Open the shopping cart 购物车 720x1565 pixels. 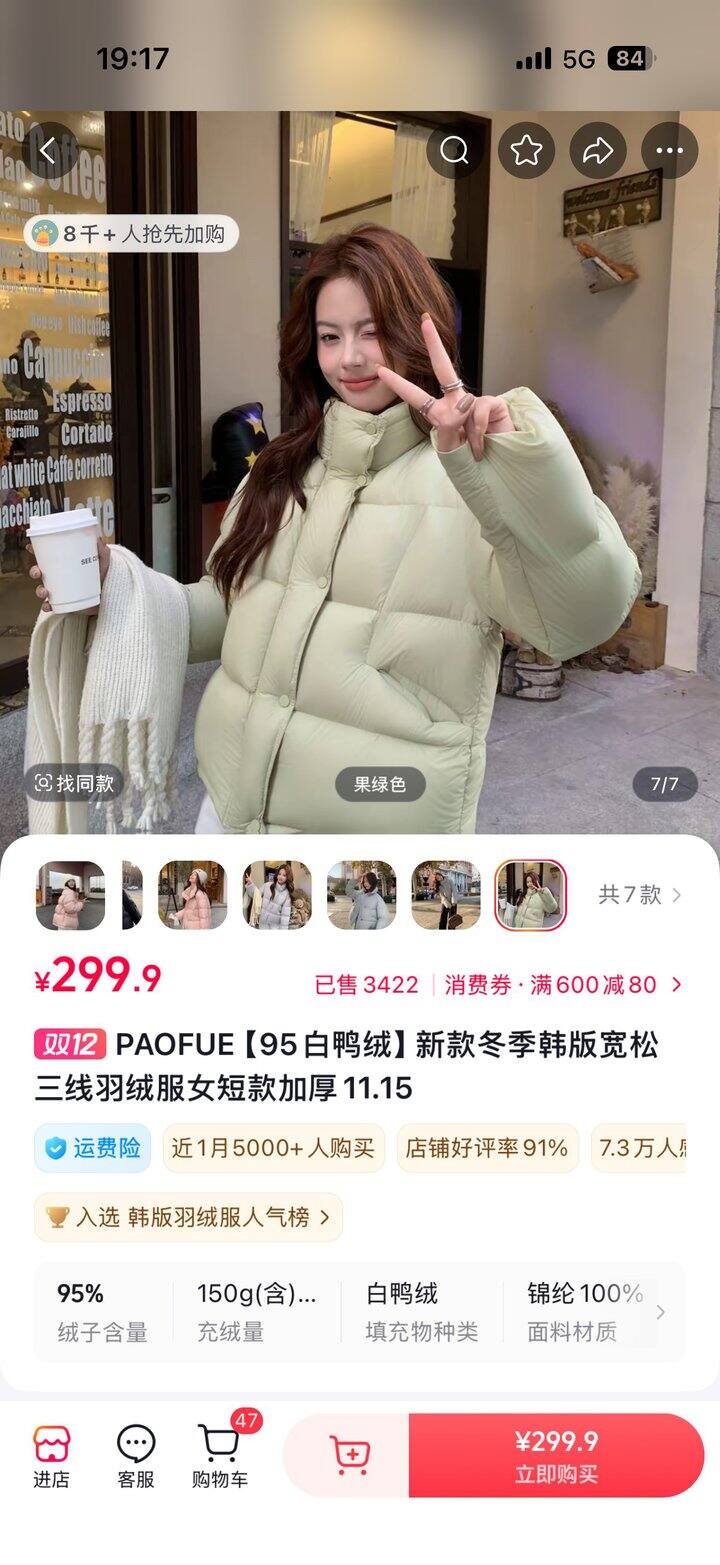(x=220, y=1457)
